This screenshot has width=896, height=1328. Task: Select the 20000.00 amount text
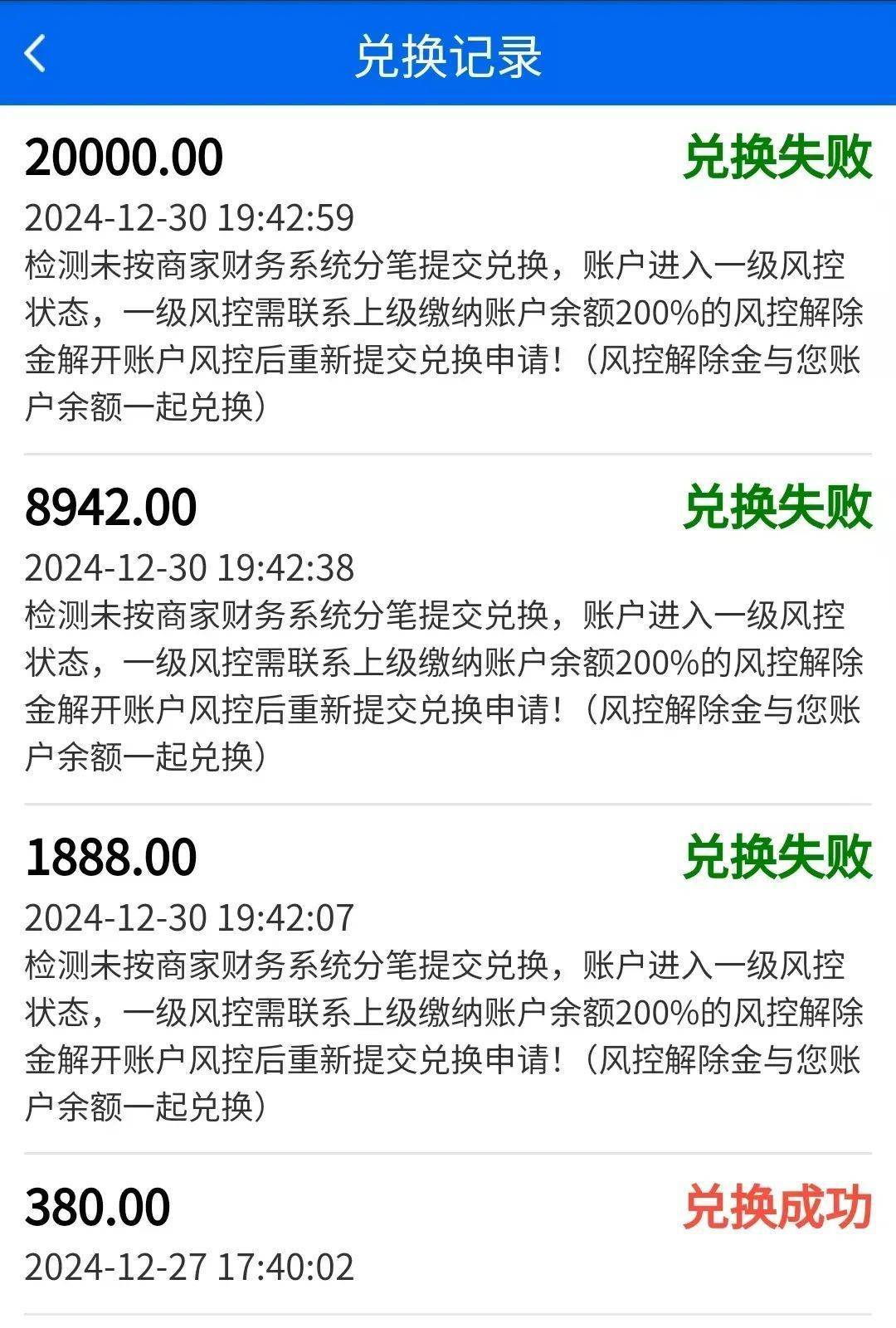click(x=123, y=155)
